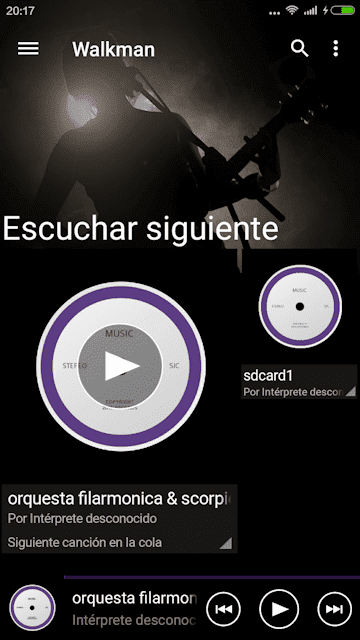
Task: Skip to next track in mini player
Action: tap(335, 609)
